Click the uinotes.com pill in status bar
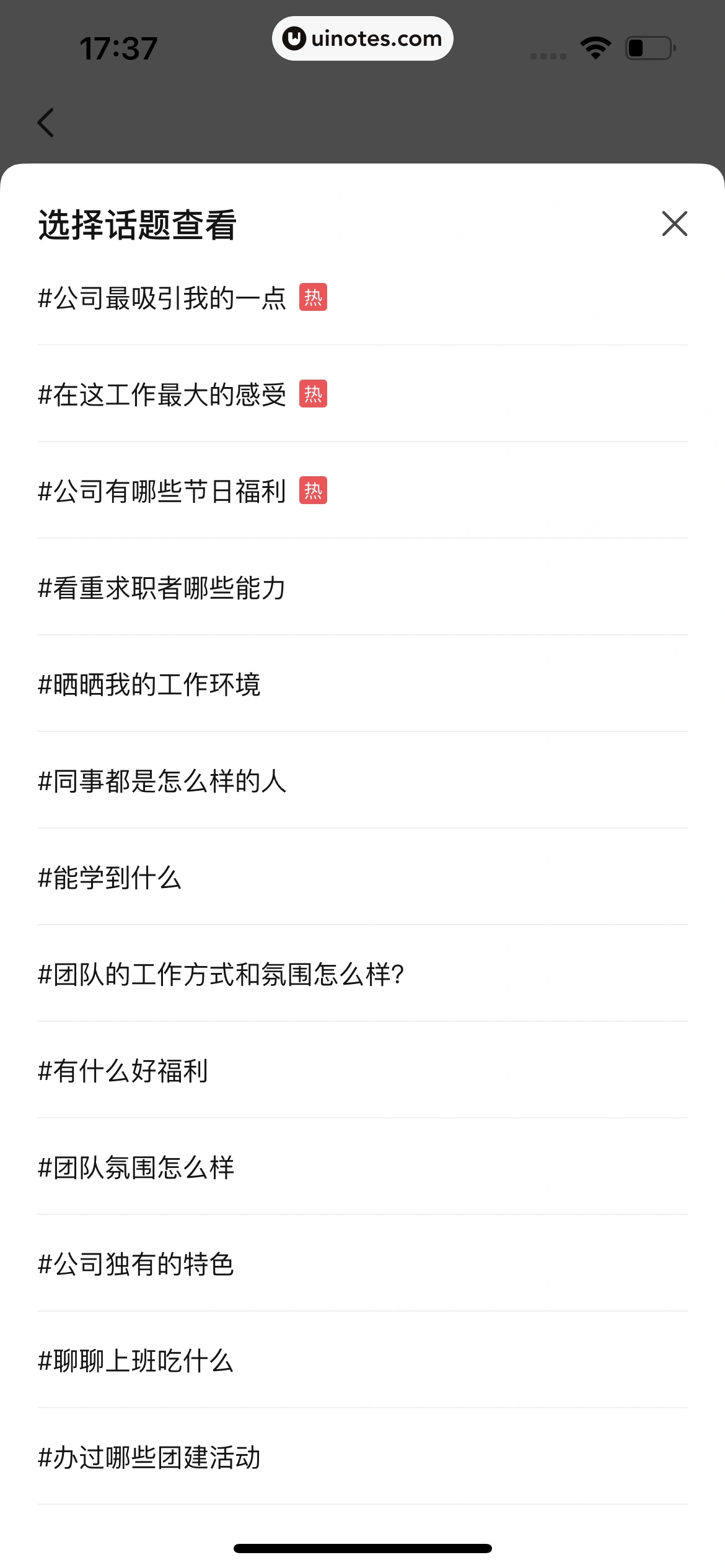 tap(362, 38)
